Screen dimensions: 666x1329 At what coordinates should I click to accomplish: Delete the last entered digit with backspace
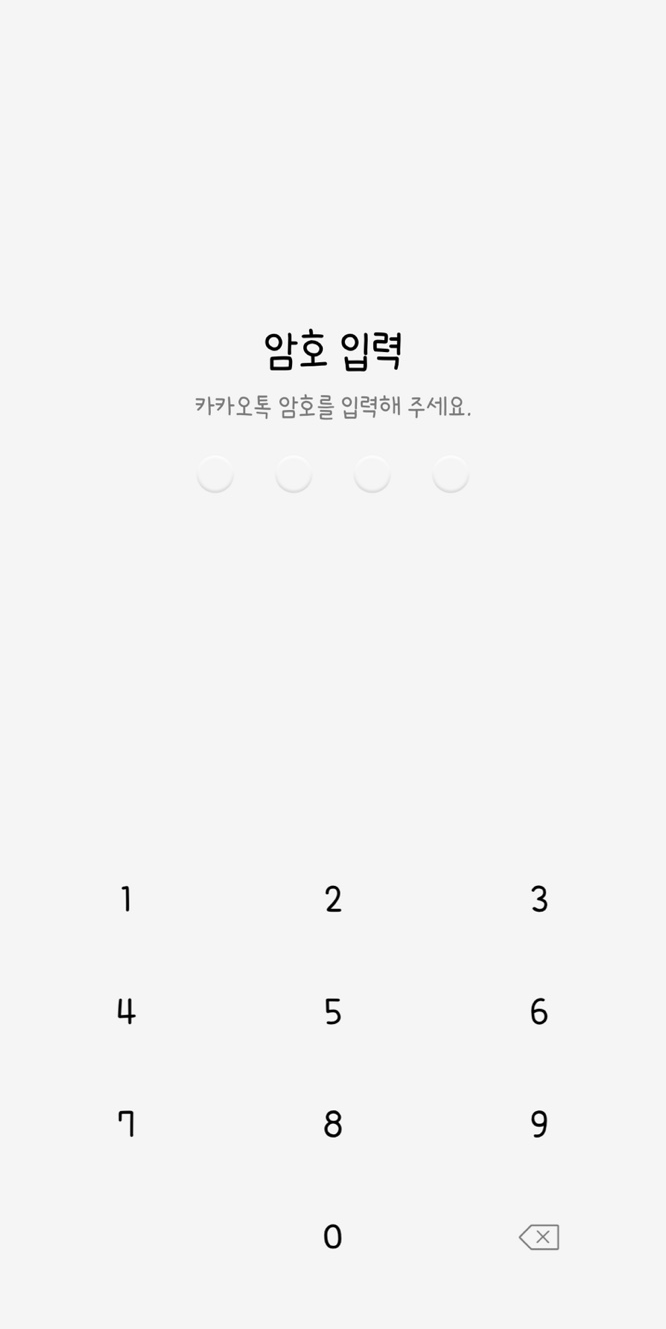(539, 1237)
